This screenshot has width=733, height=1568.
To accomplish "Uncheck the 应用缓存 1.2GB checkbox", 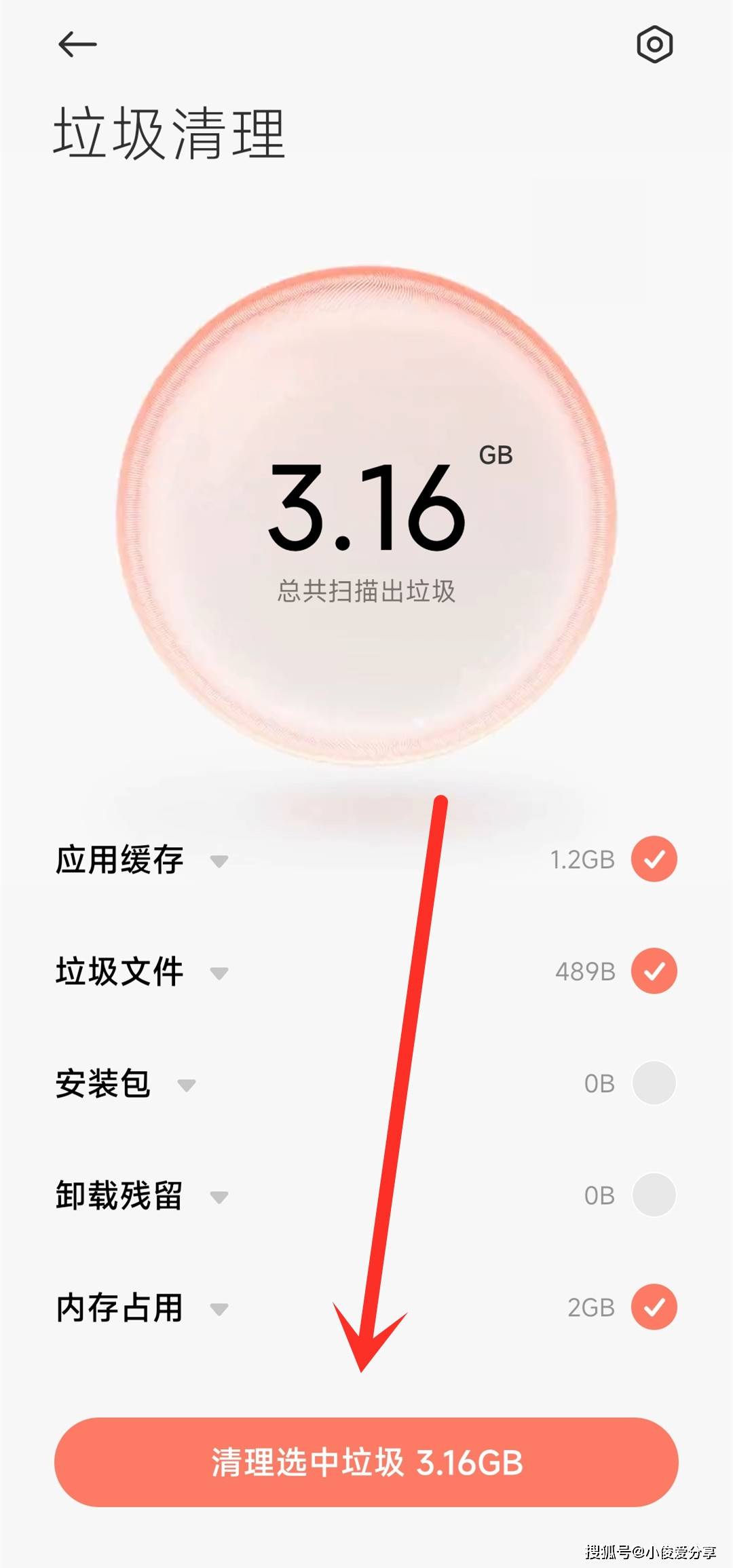I will pos(654,859).
